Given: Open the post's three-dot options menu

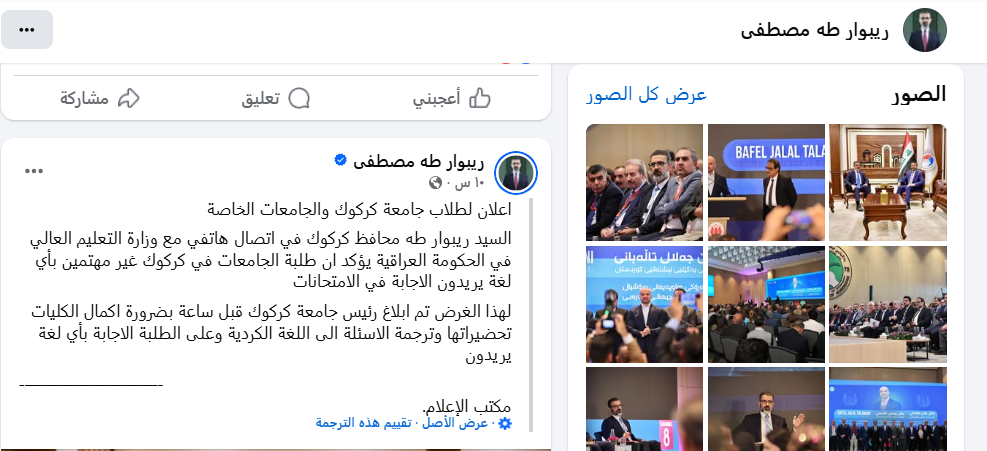Looking at the screenshot, I should point(34,171).
